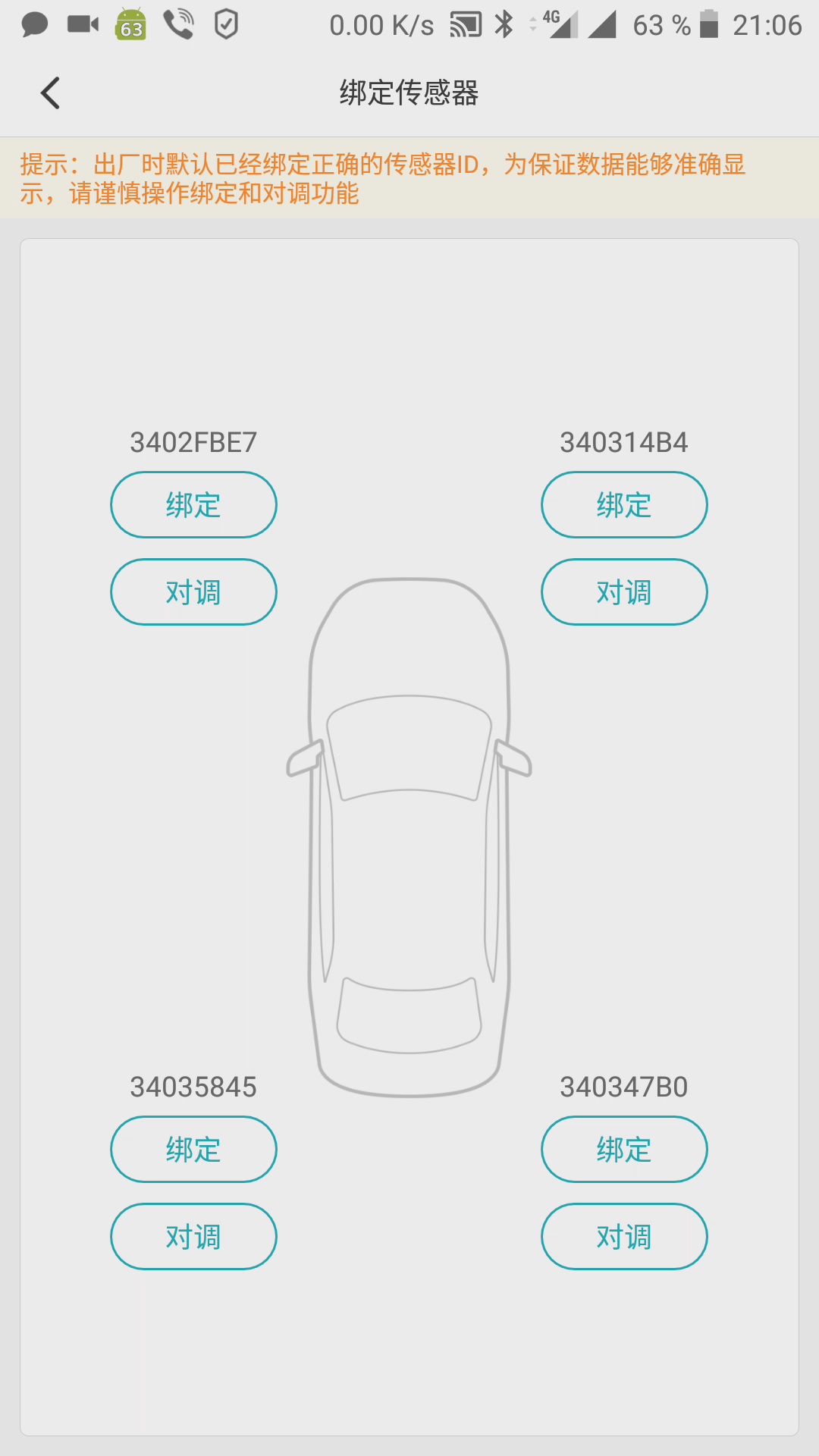Image resolution: width=819 pixels, height=1456 pixels.
Task: Go back from the 绑定传感器 screen
Action: (x=50, y=93)
